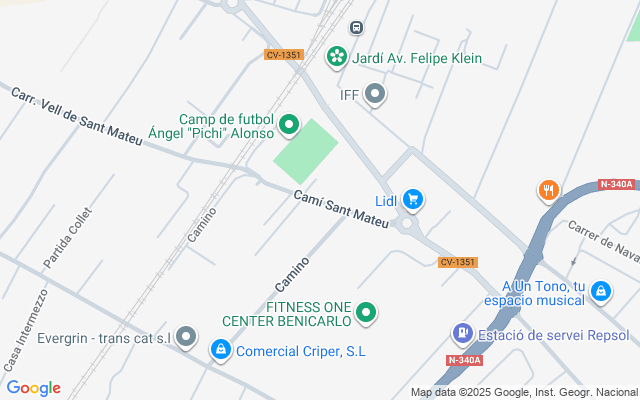Open the Comercial Criper, S.L marker
The image size is (640, 400).
pos(220,350)
